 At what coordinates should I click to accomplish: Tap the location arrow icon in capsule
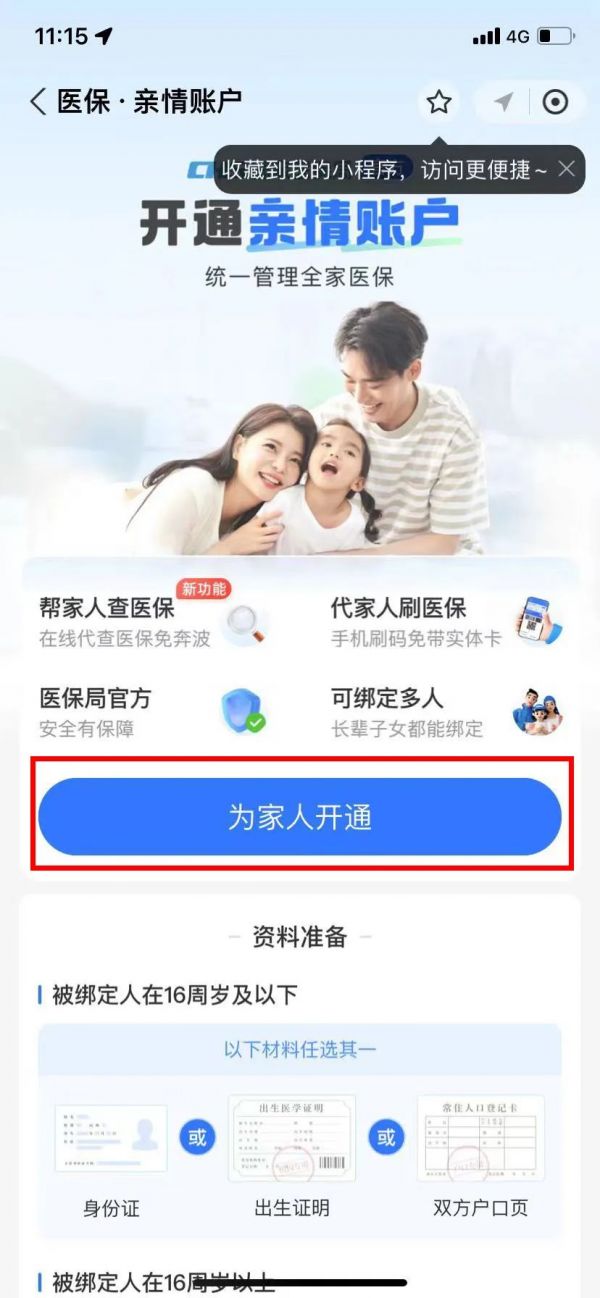pyautogui.click(x=505, y=102)
